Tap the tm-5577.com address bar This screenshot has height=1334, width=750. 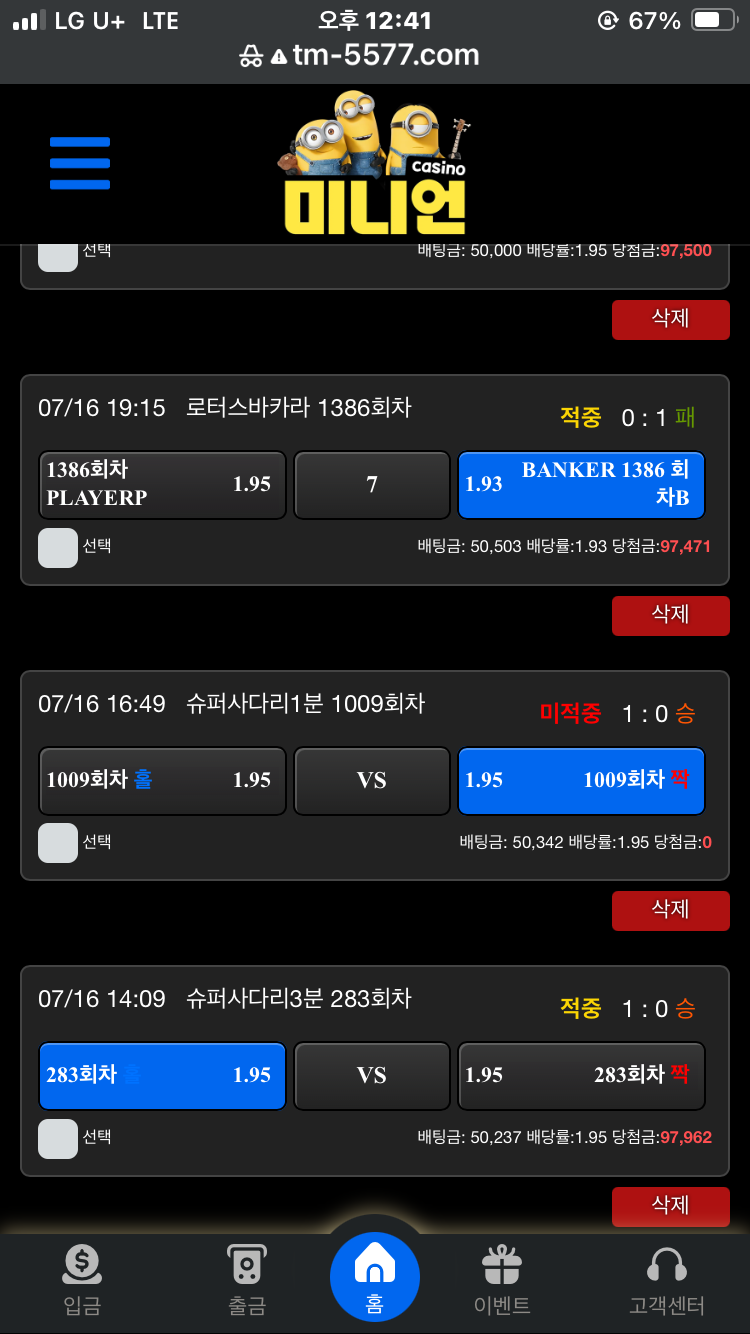click(375, 54)
